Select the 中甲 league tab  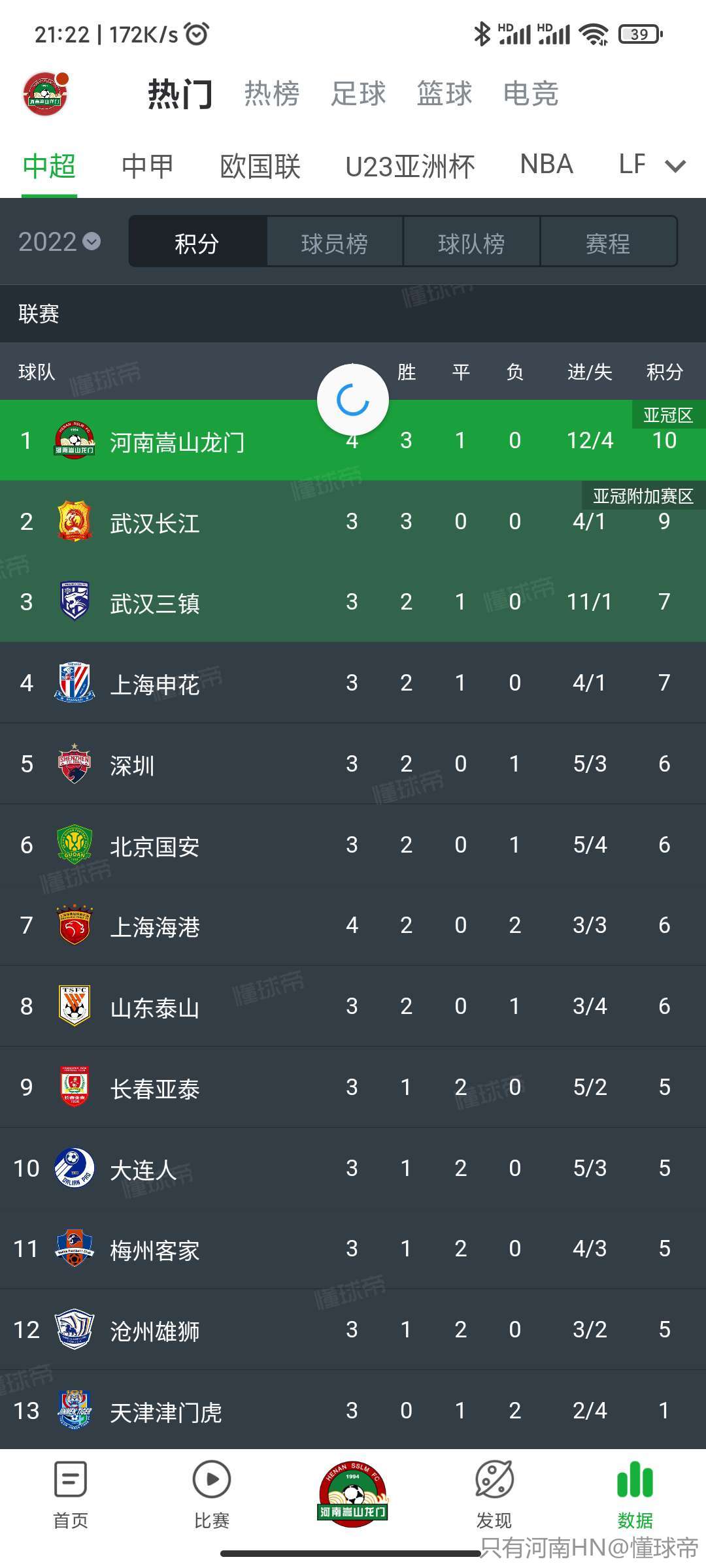click(x=148, y=166)
